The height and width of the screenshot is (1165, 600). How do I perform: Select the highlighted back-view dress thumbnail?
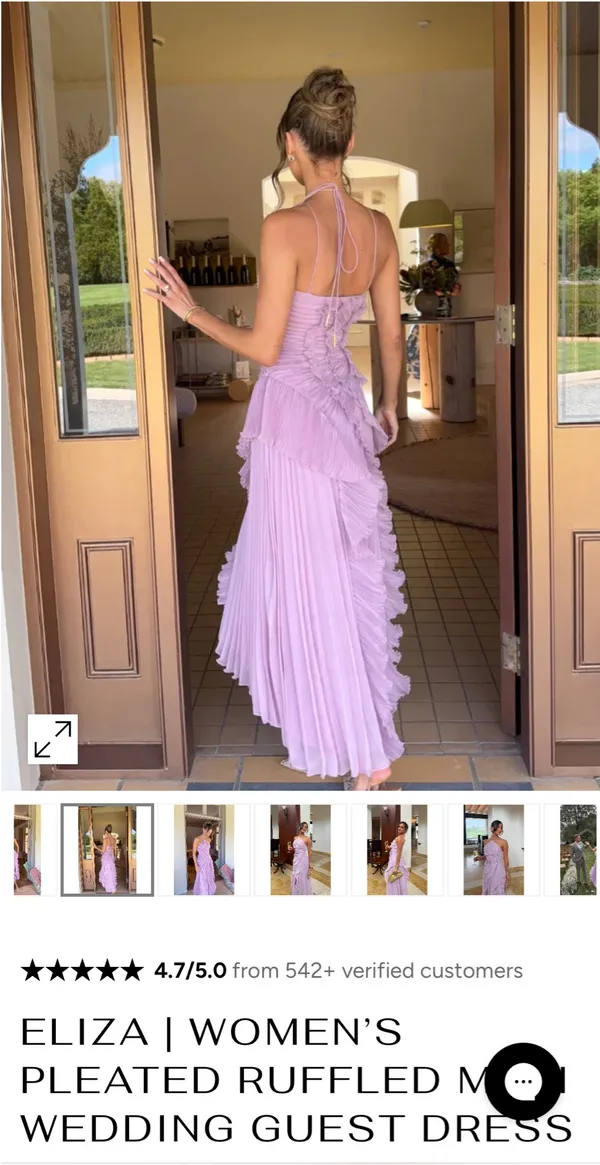(x=107, y=849)
